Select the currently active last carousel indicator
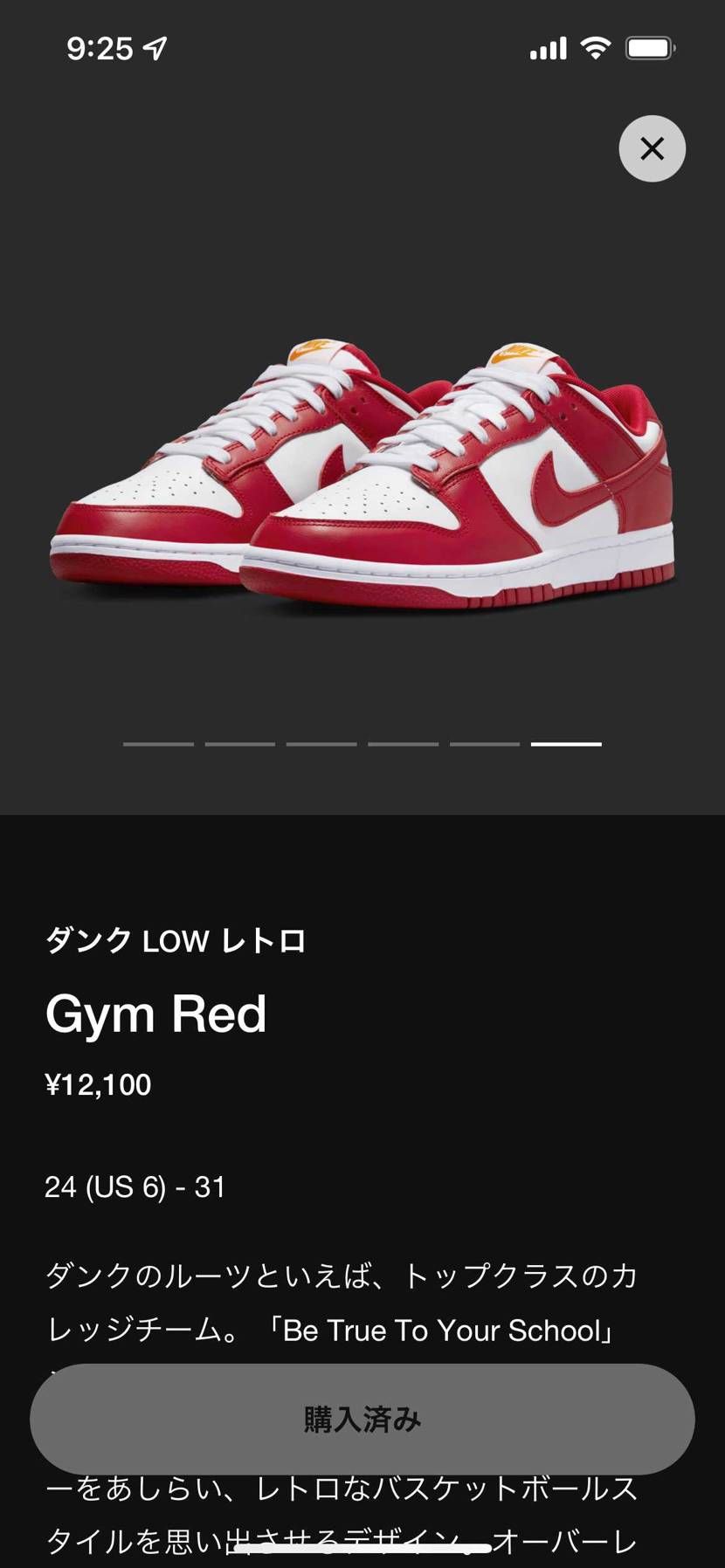Image resolution: width=725 pixels, height=1568 pixels. tap(568, 745)
